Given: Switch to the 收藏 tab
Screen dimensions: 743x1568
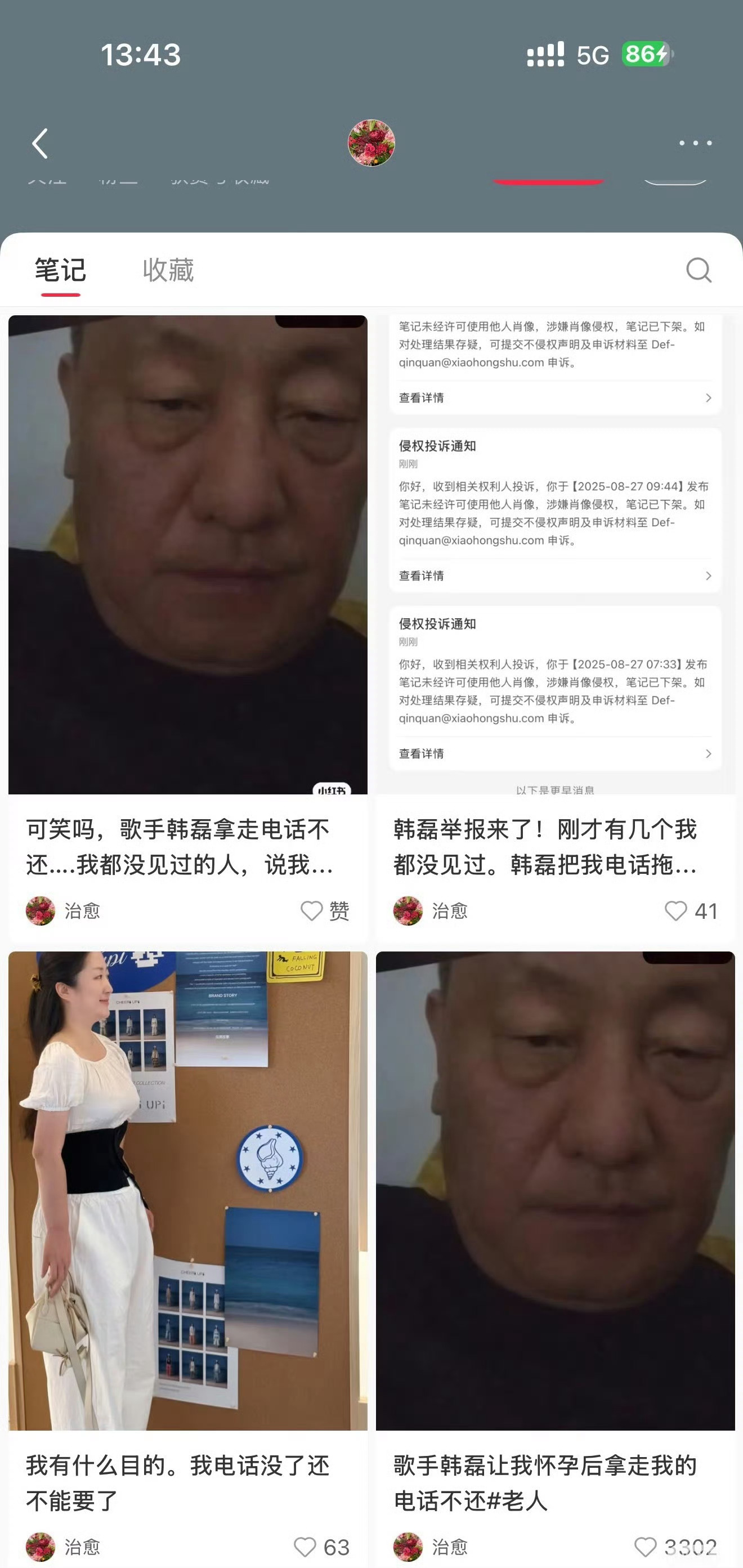Looking at the screenshot, I should [x=168, y=270].
